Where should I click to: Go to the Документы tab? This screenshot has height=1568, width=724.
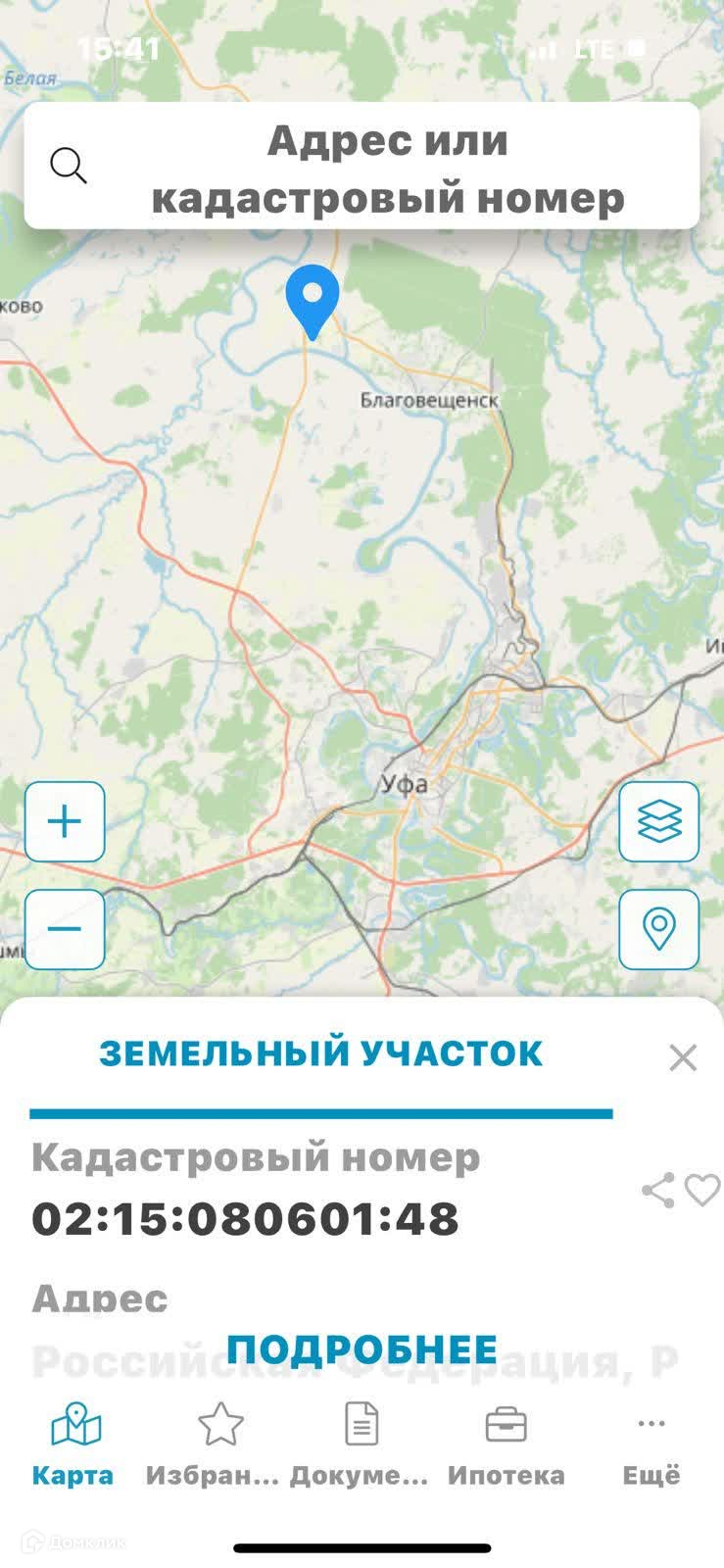coord(361,1445)
